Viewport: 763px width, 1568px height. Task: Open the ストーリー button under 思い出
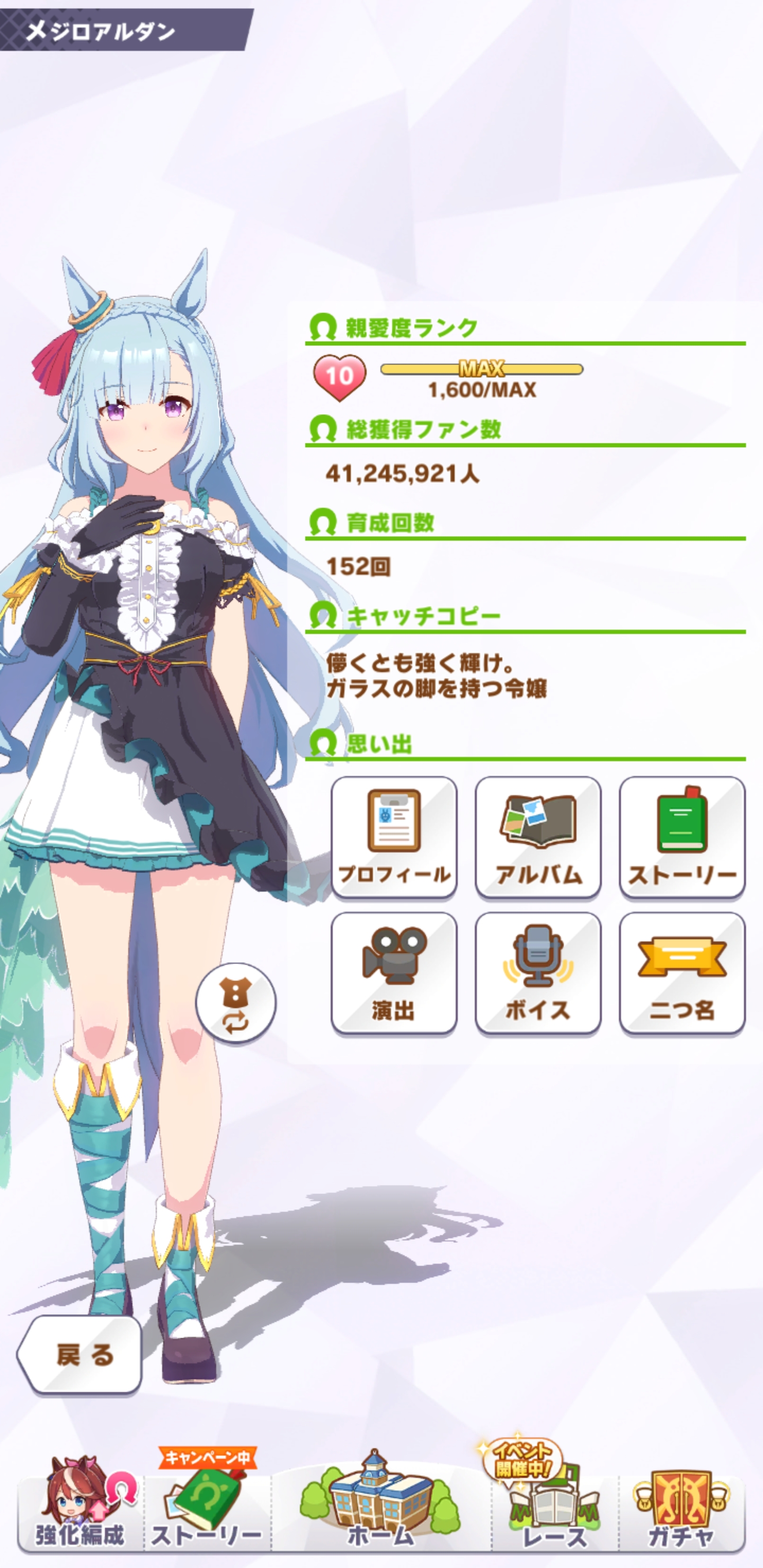pos(682,837)
